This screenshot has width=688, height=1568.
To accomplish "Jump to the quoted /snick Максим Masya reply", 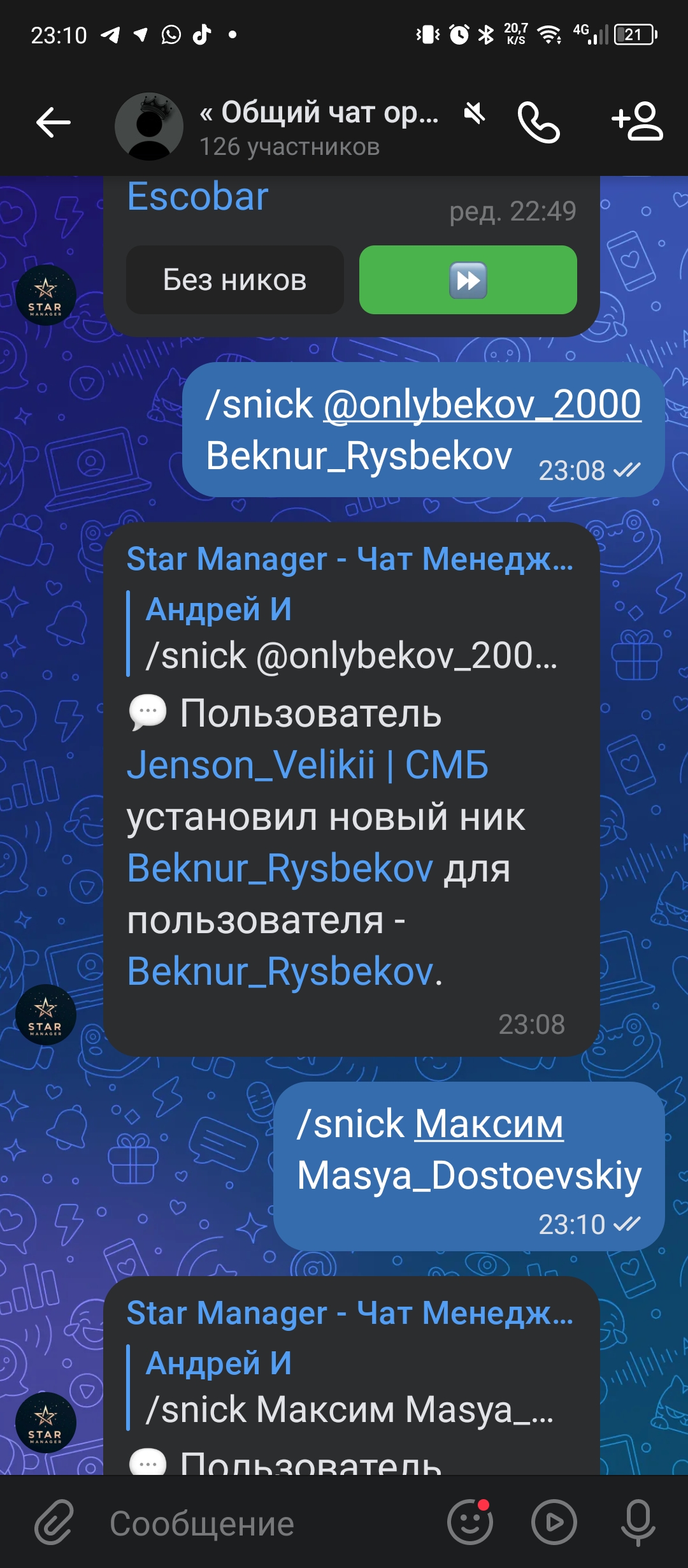I will [350, 1388].
